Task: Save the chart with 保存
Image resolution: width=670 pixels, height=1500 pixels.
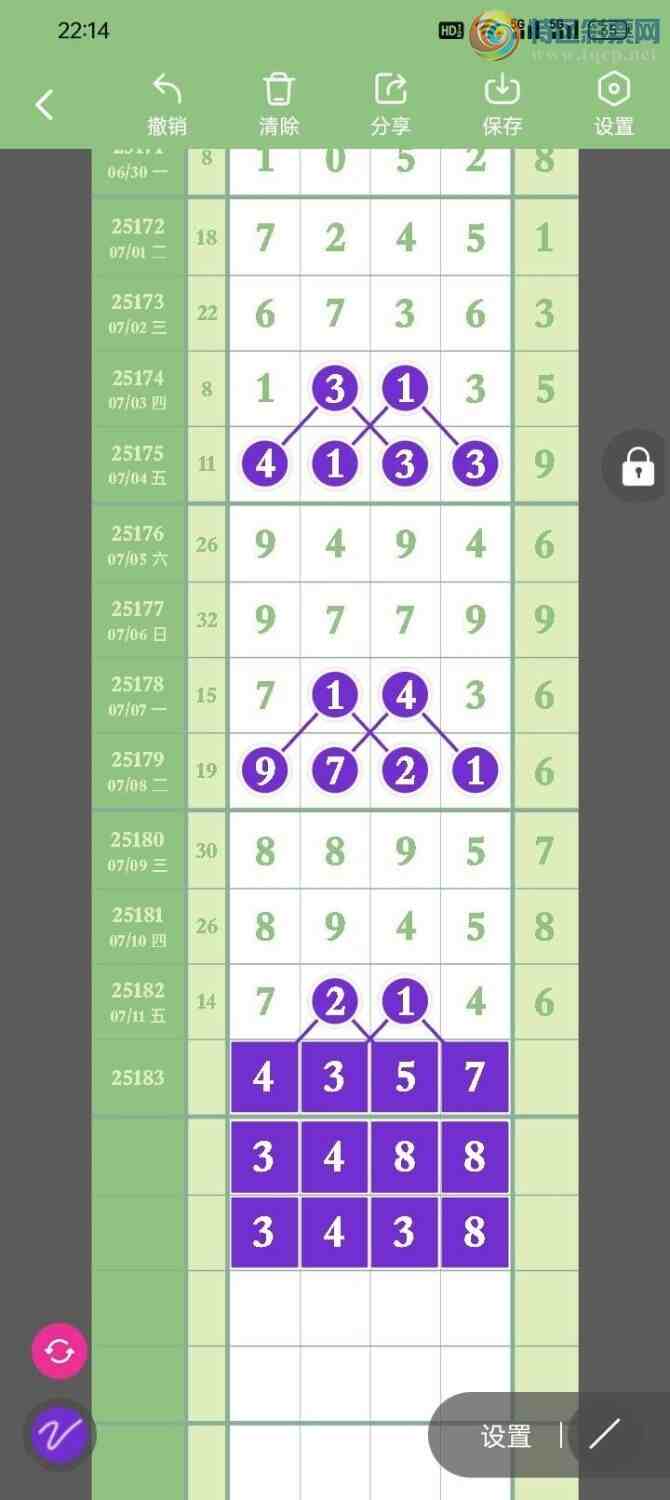Action: 502,104
